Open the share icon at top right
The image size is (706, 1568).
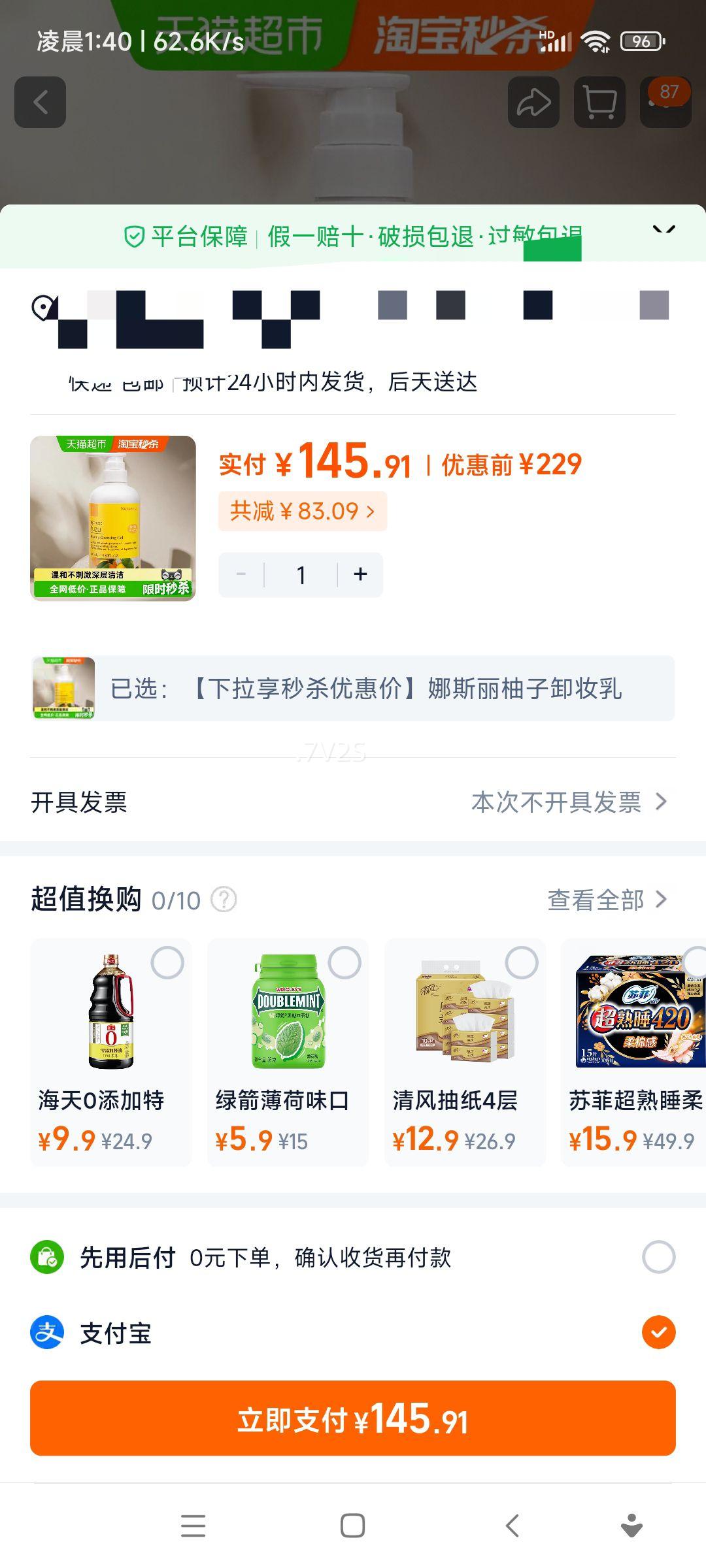click(534, 102)
